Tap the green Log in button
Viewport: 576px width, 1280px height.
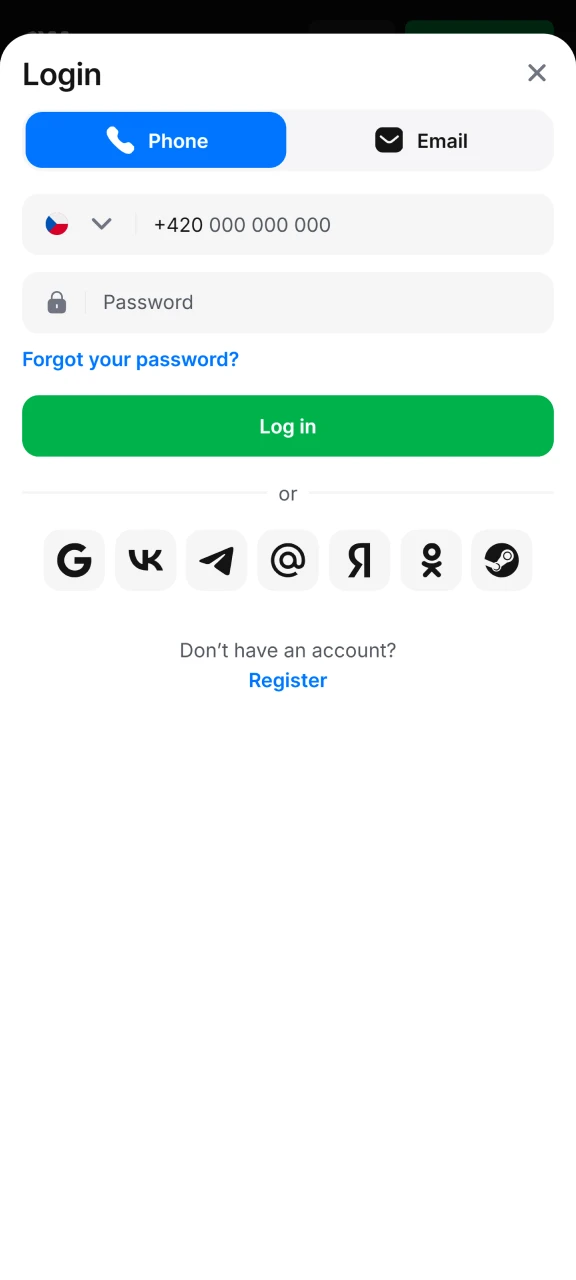pyautogui.click(x=288, y=426)
